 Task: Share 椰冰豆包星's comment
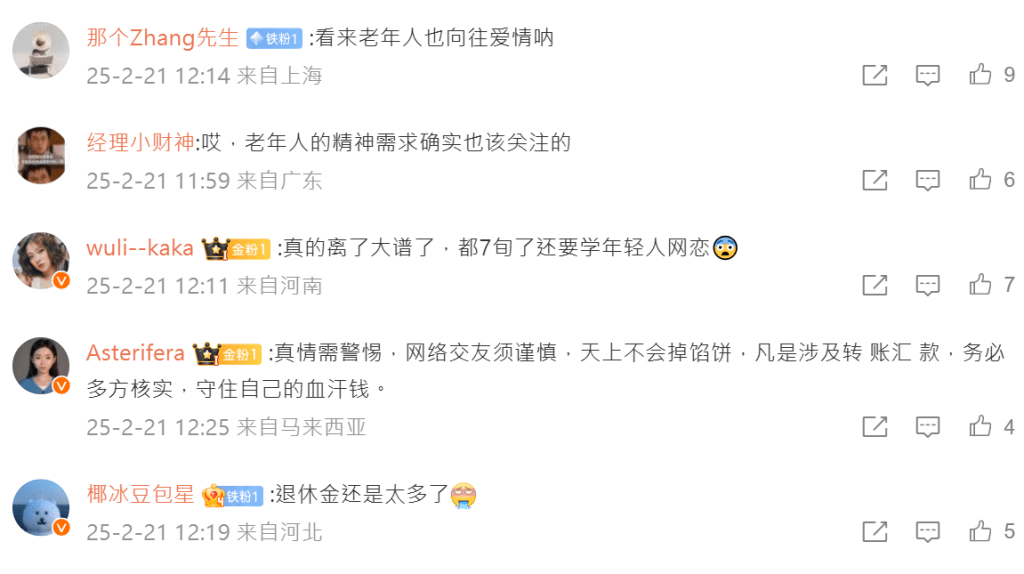875,531
